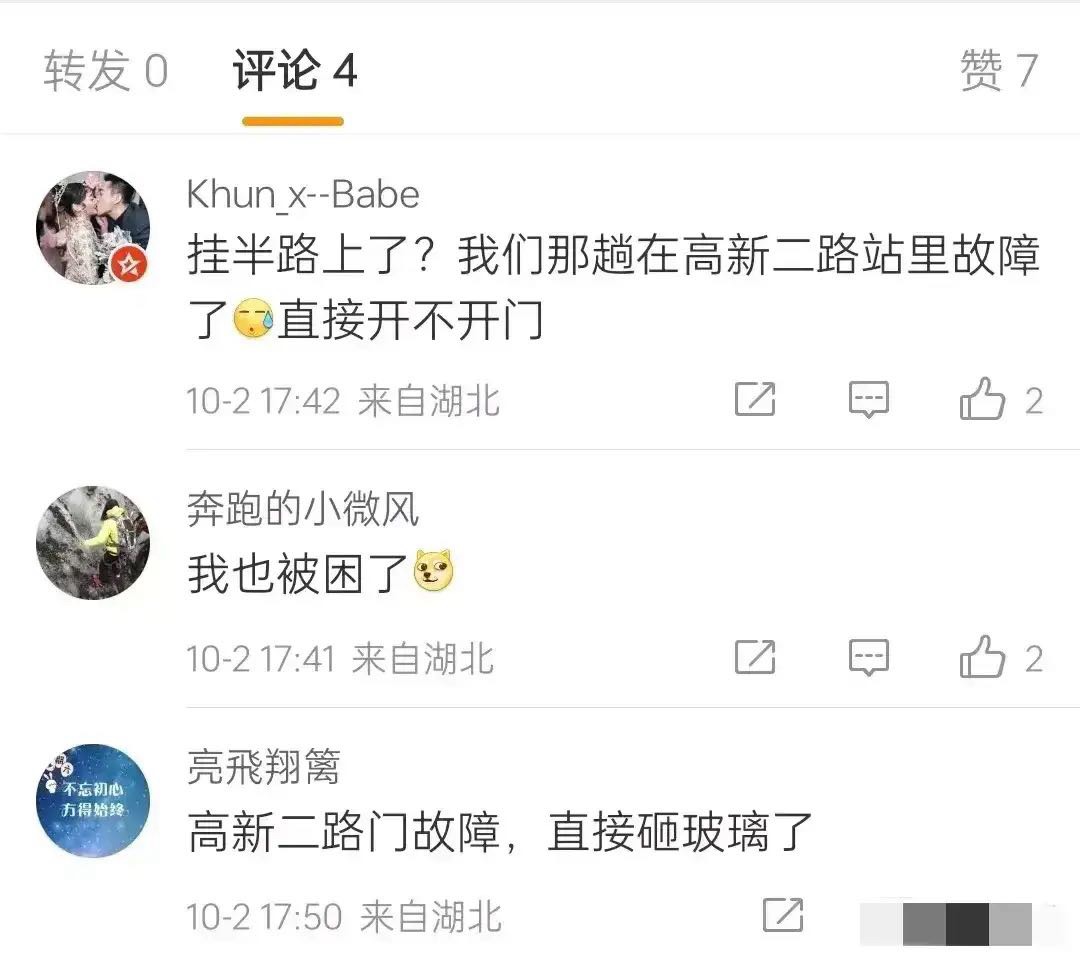Repost 奔跑的小微风's comment

pyautogui.click(x=755, y=657)
